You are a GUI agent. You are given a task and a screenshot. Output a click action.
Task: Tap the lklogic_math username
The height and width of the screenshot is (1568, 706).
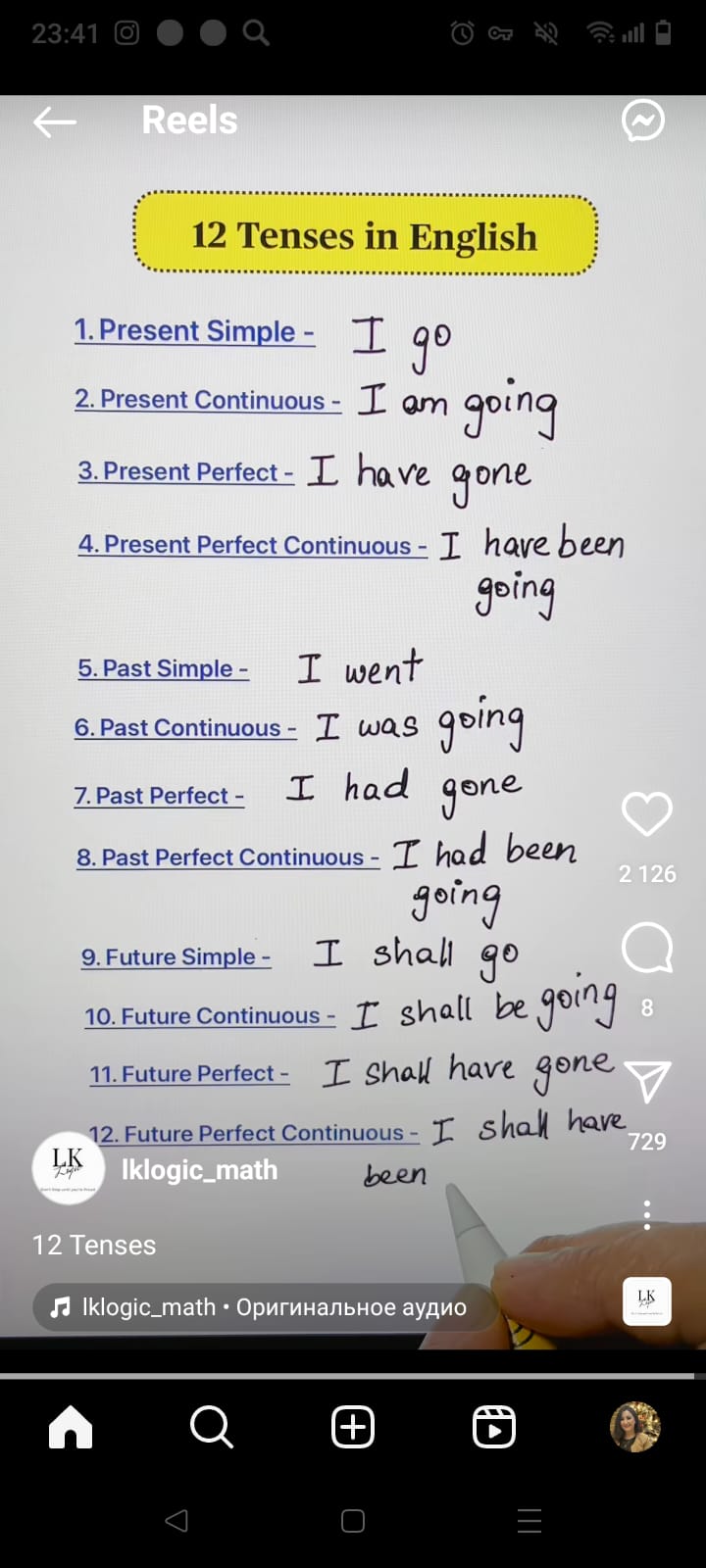199,1170
